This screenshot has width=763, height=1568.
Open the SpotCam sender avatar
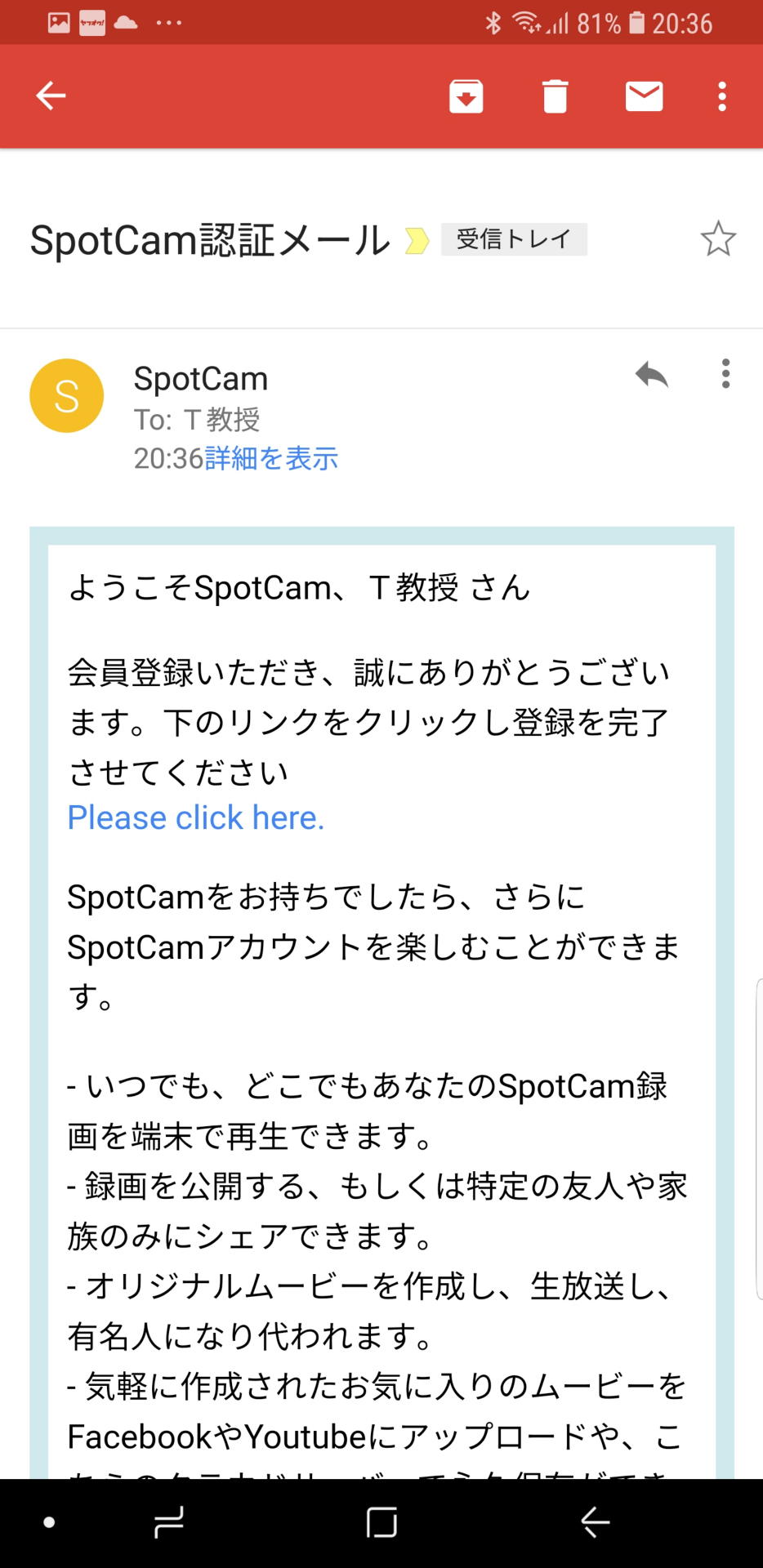coord(67,396)
